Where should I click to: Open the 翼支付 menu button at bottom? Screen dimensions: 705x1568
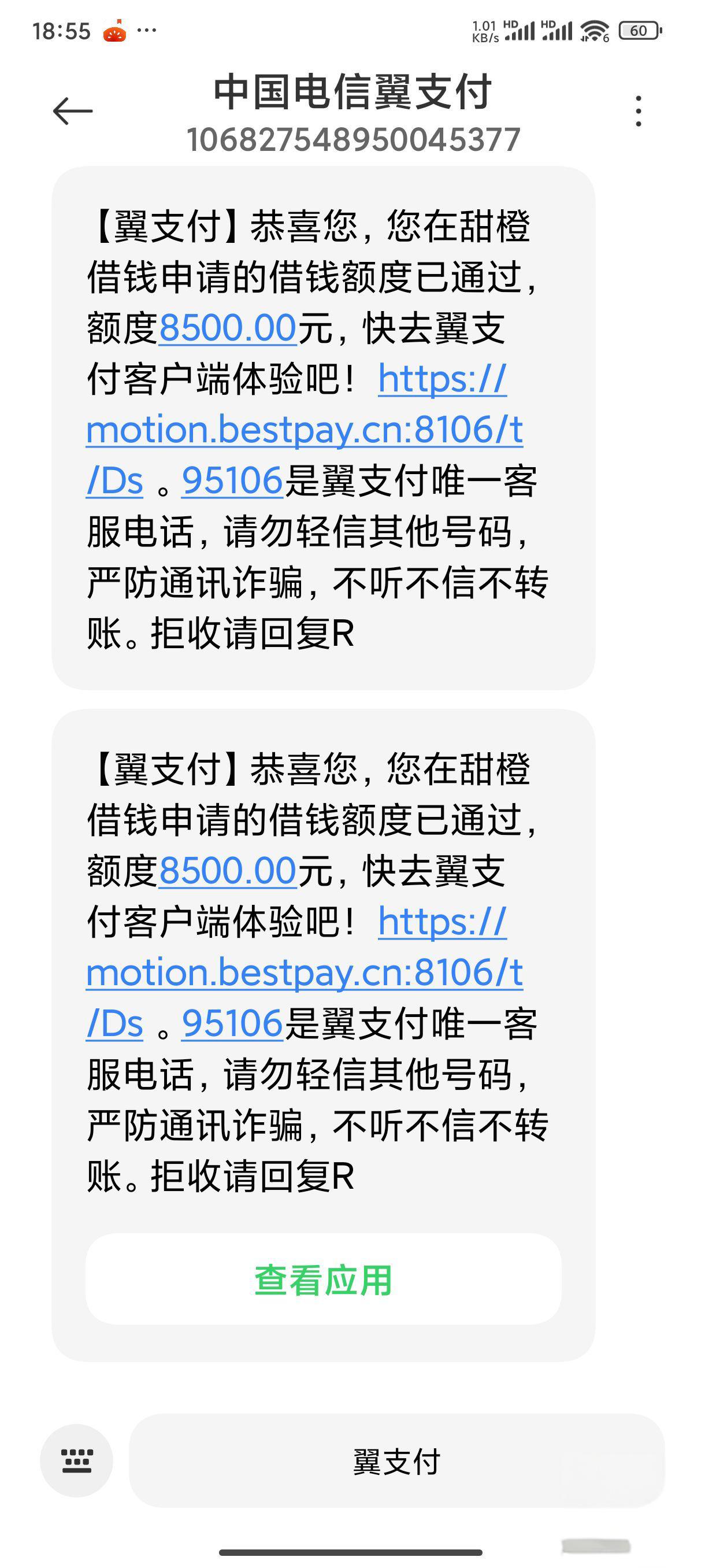click(x=396, y=1461)
